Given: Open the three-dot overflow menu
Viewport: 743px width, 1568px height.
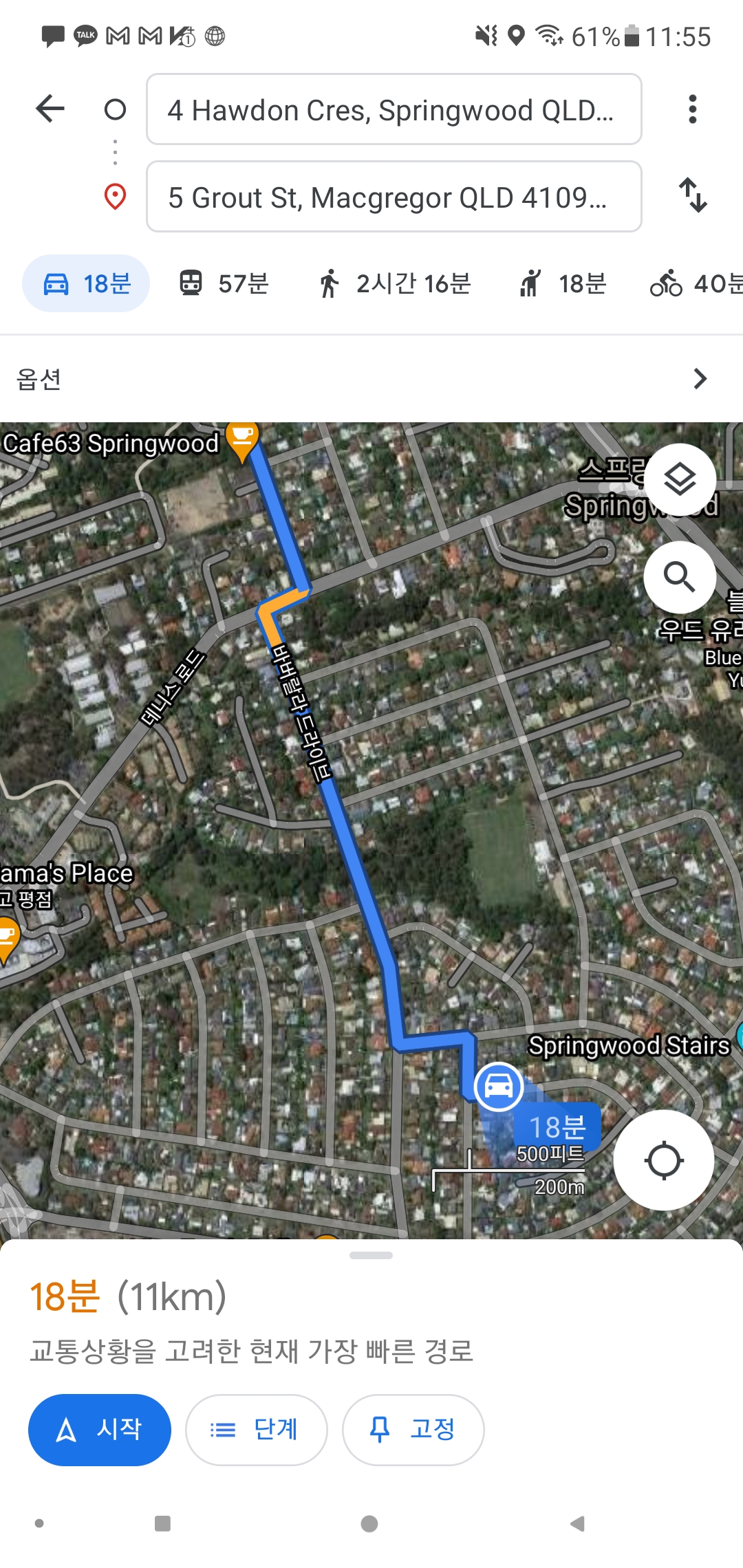Looking at the screenshot, I should [692, 109].
